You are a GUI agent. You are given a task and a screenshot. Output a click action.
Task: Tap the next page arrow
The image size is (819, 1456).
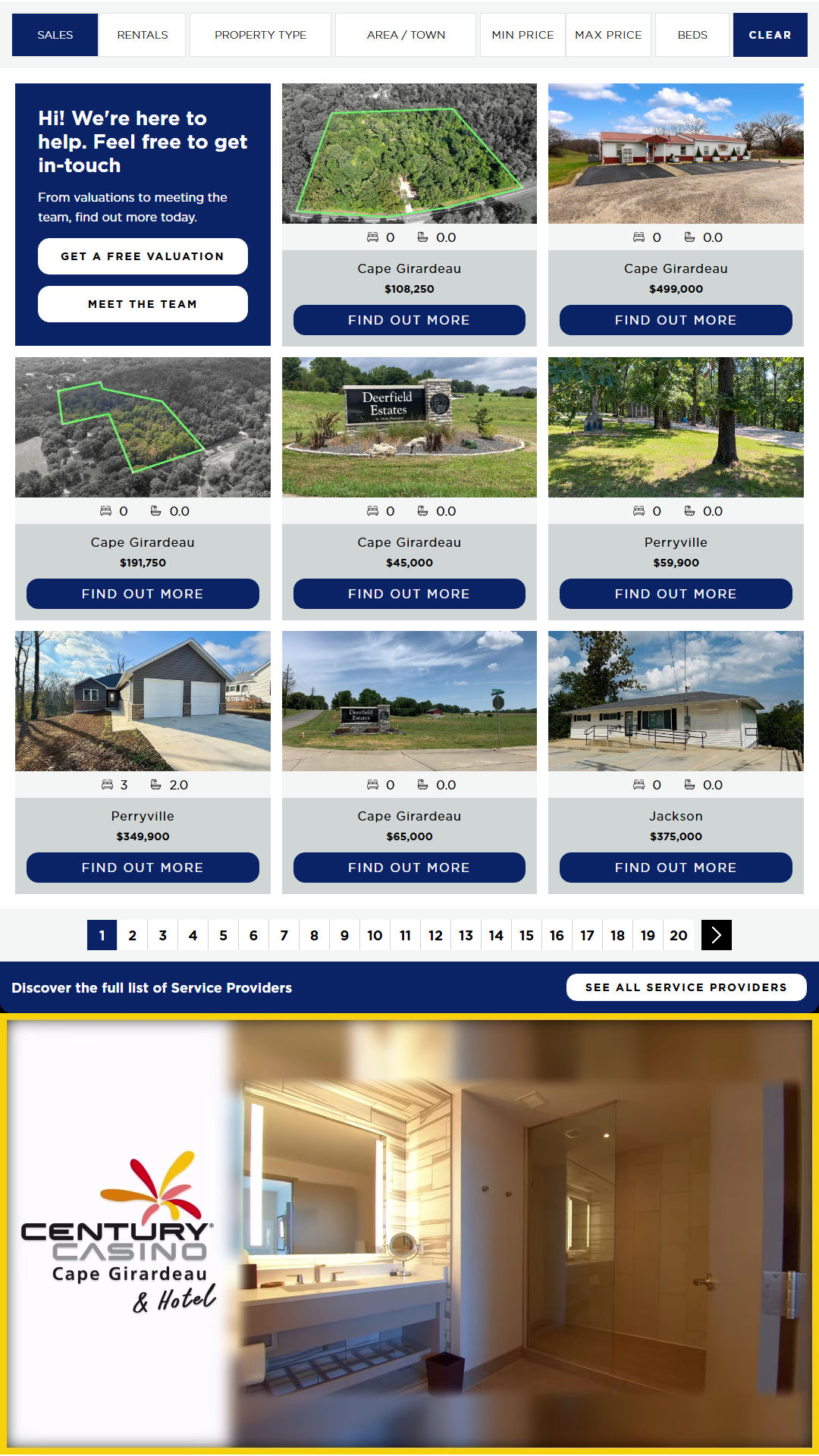(717, 935)
